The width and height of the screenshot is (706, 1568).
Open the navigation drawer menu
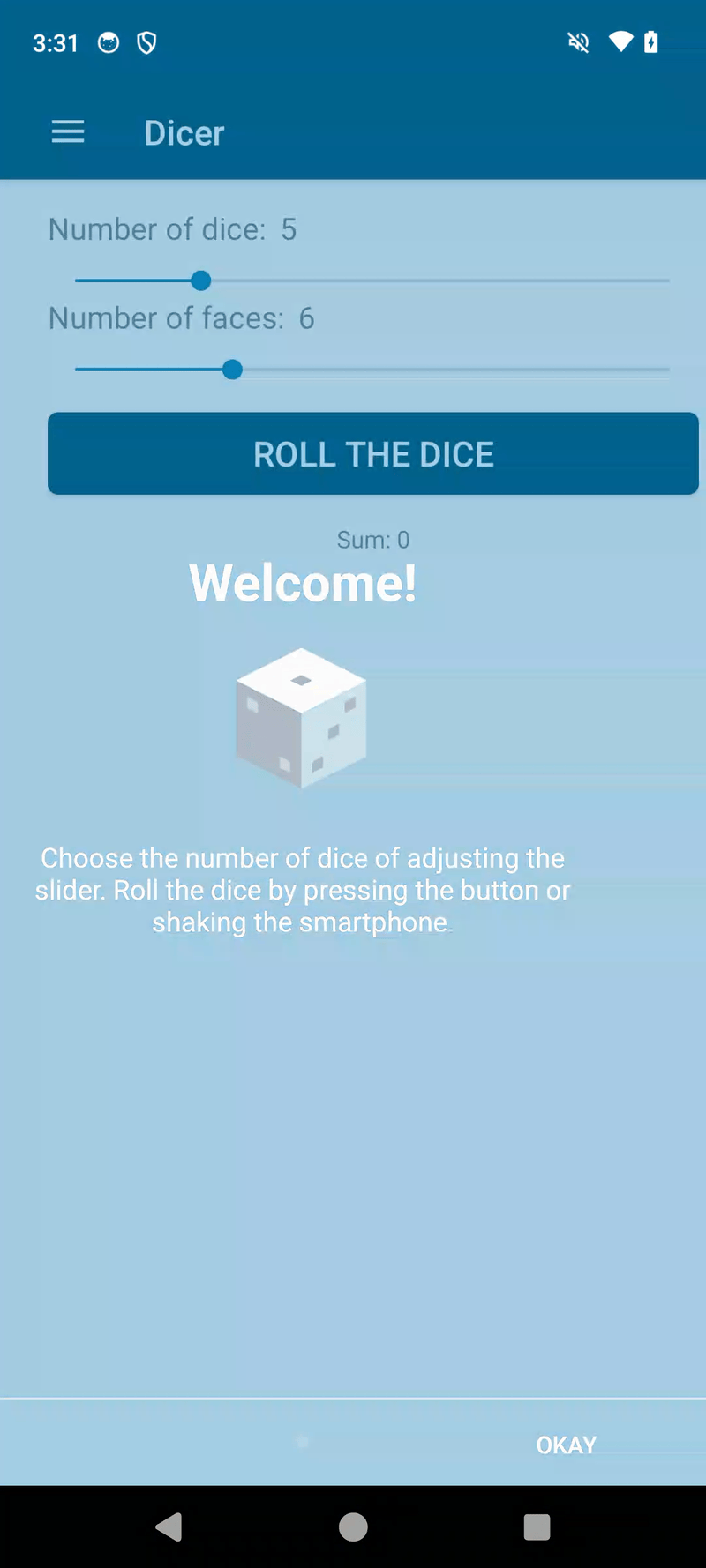click(68, 132)
